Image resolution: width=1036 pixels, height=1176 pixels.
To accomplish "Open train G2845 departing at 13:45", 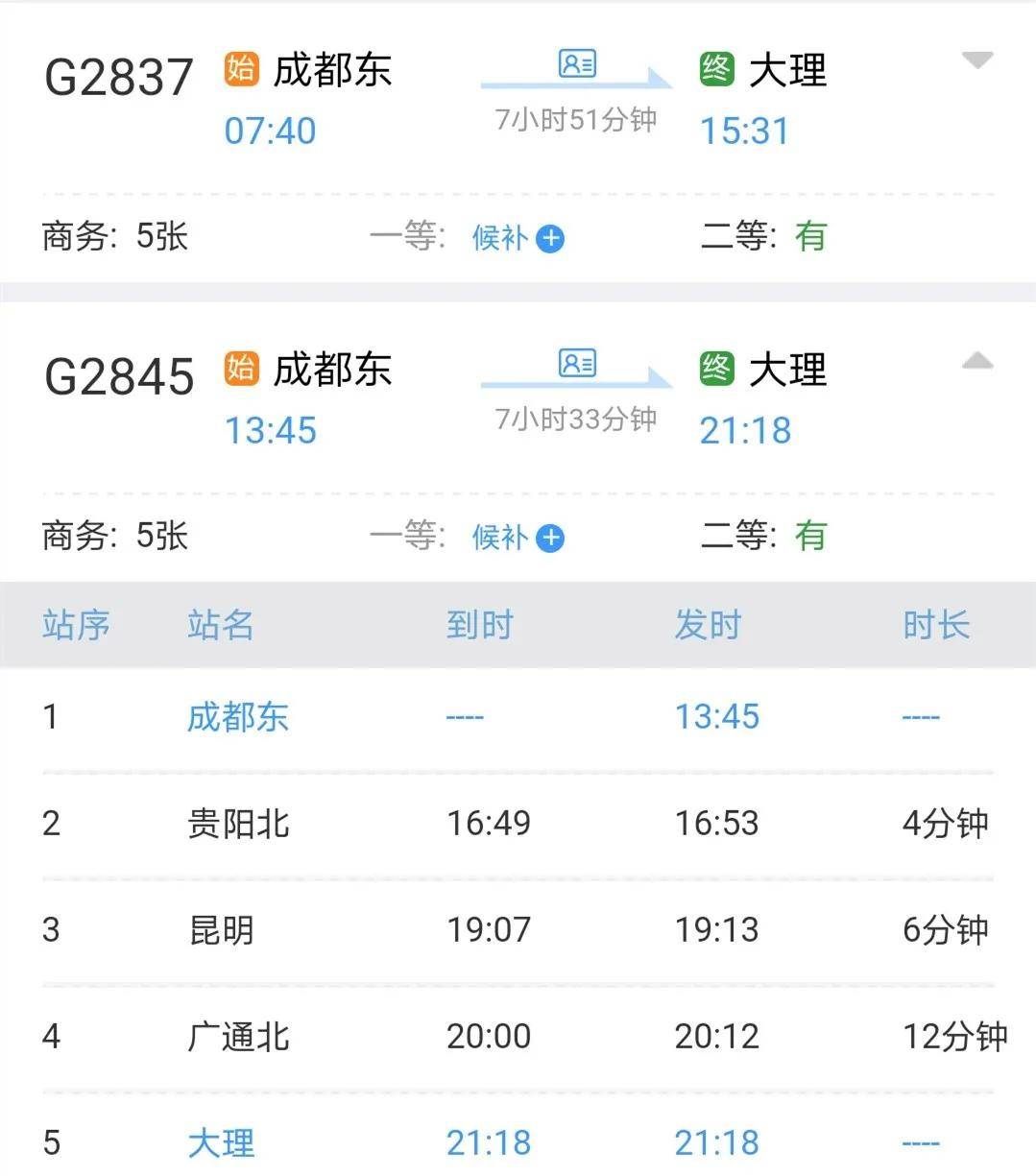I will 119,376.
